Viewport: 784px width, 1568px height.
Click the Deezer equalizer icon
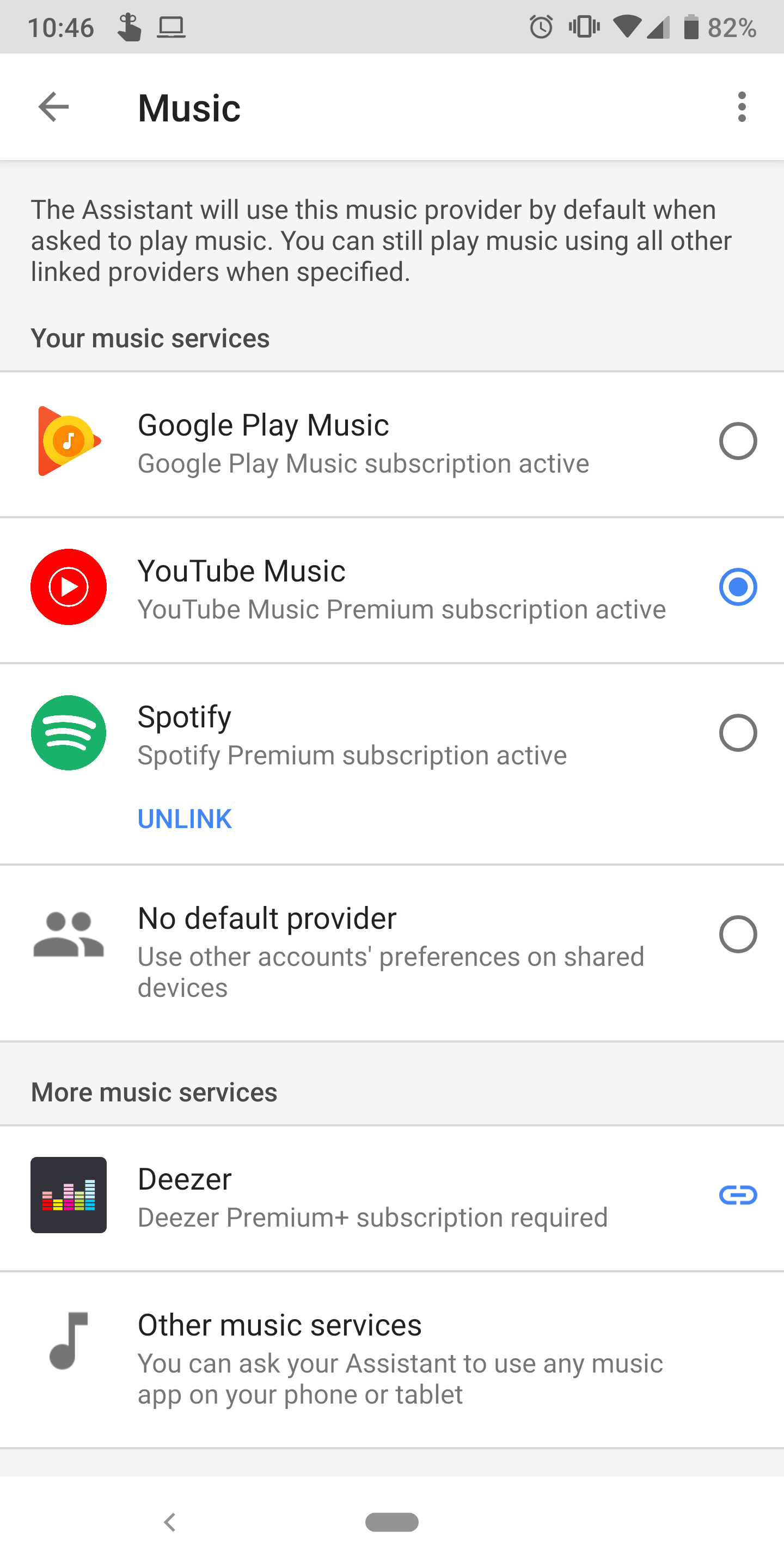68,1195
